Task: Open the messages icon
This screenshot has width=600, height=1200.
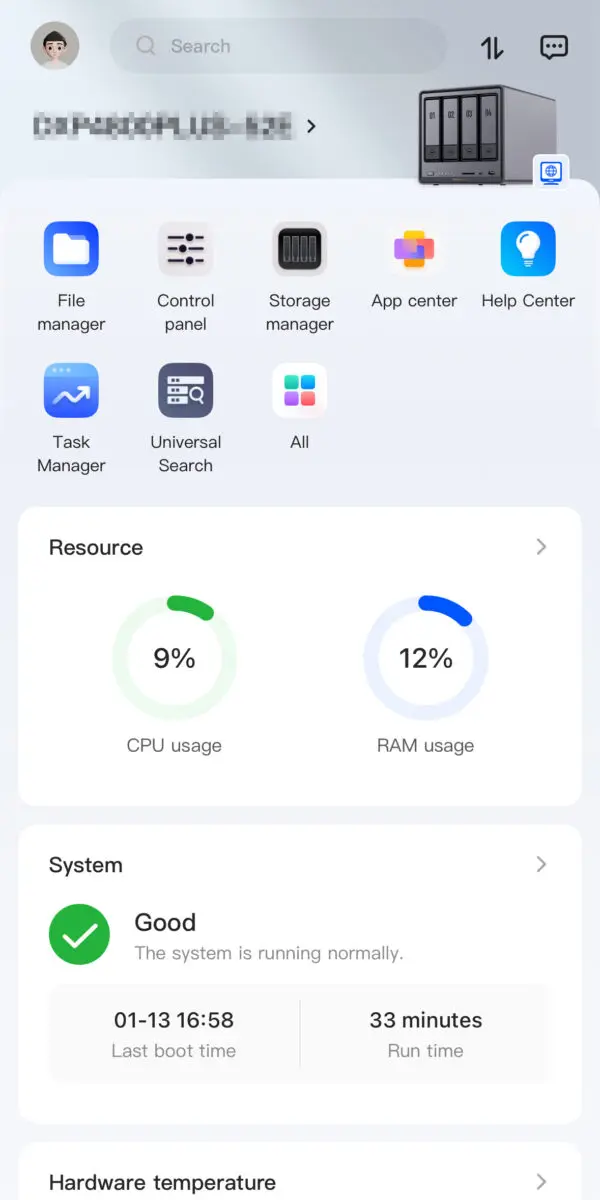Action: point(554,46)
